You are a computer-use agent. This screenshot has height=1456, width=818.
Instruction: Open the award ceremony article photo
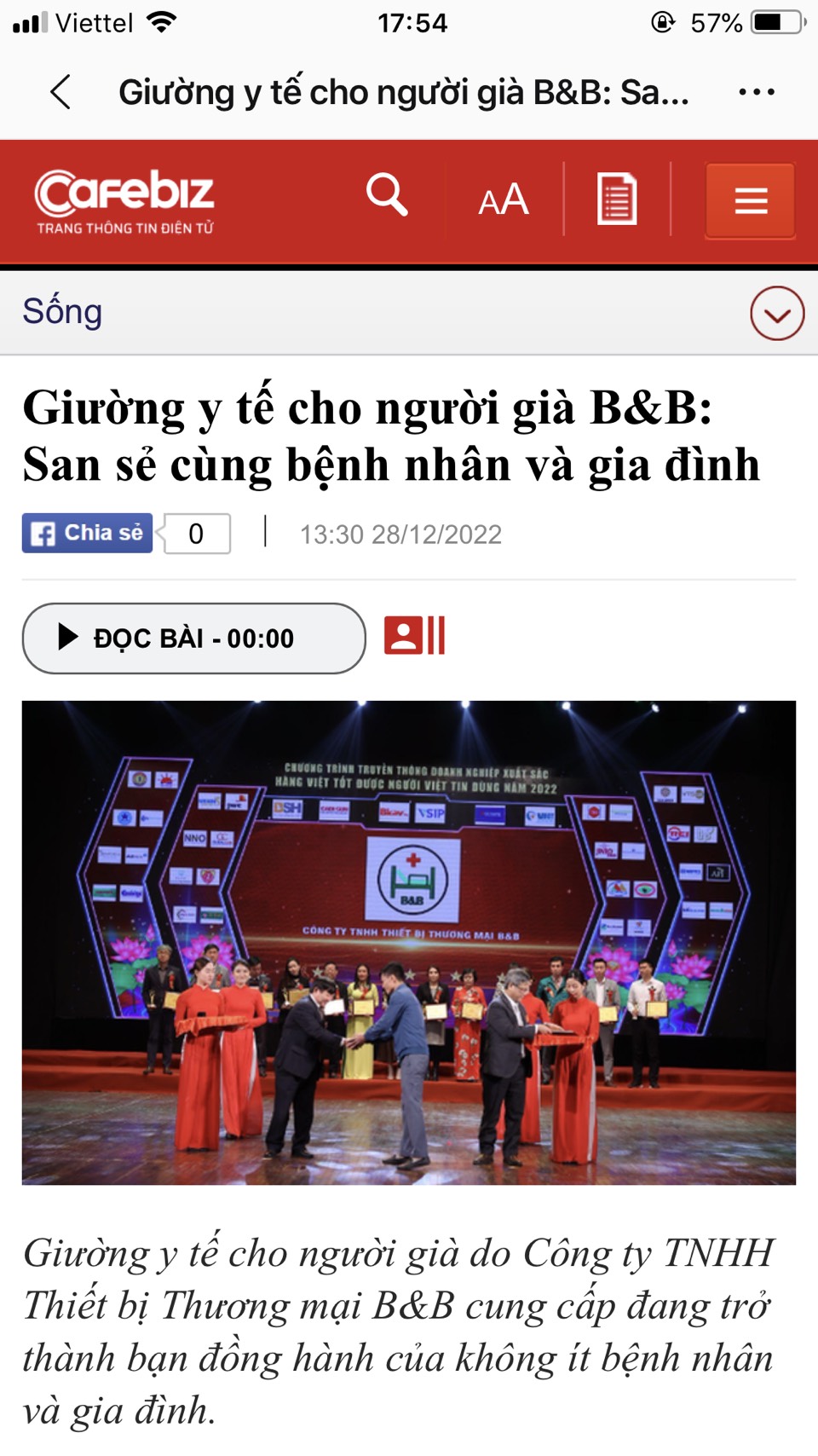point(409,942)
